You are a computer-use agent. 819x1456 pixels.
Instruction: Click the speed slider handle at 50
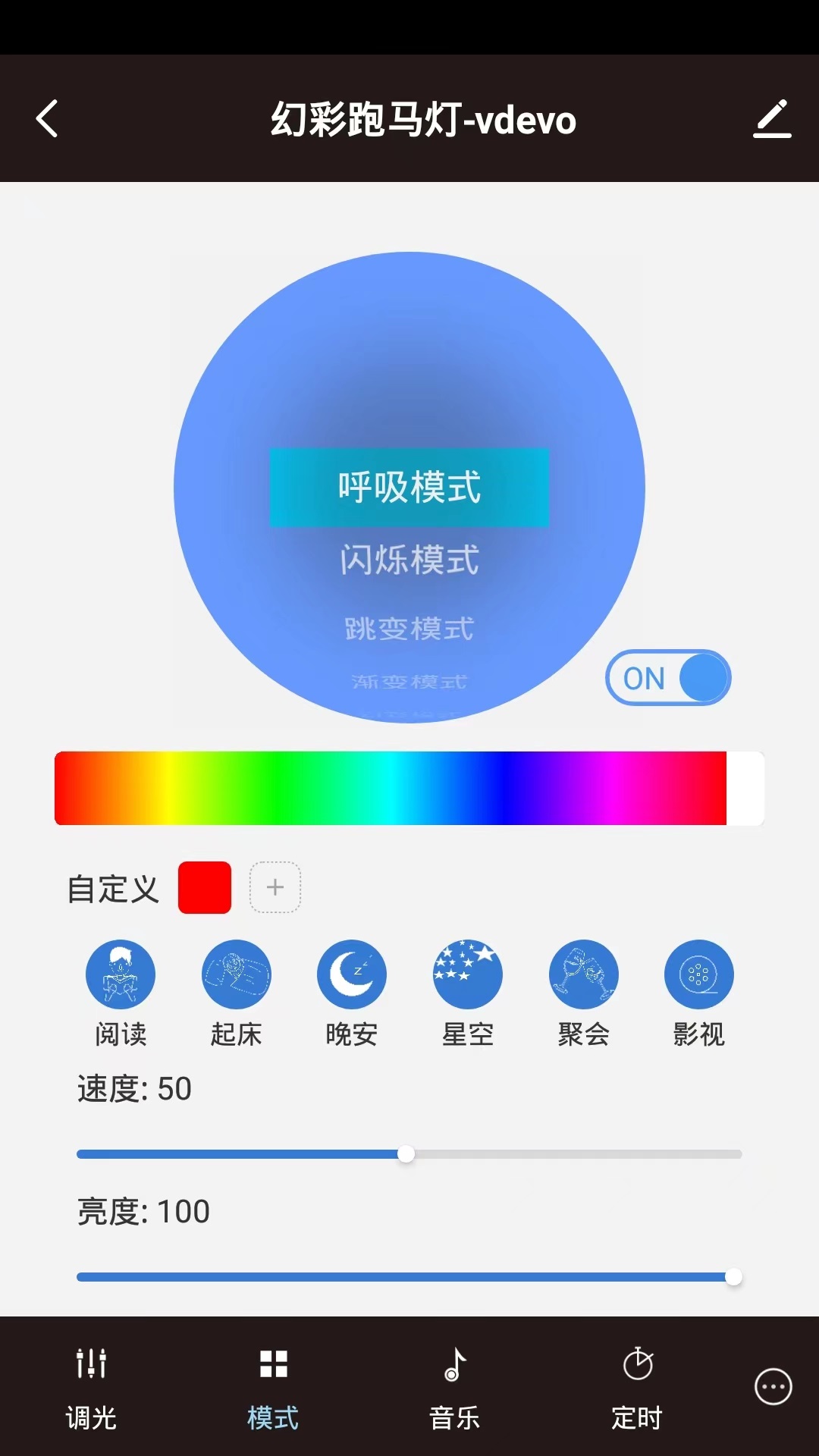click(x=407, y=1153)
